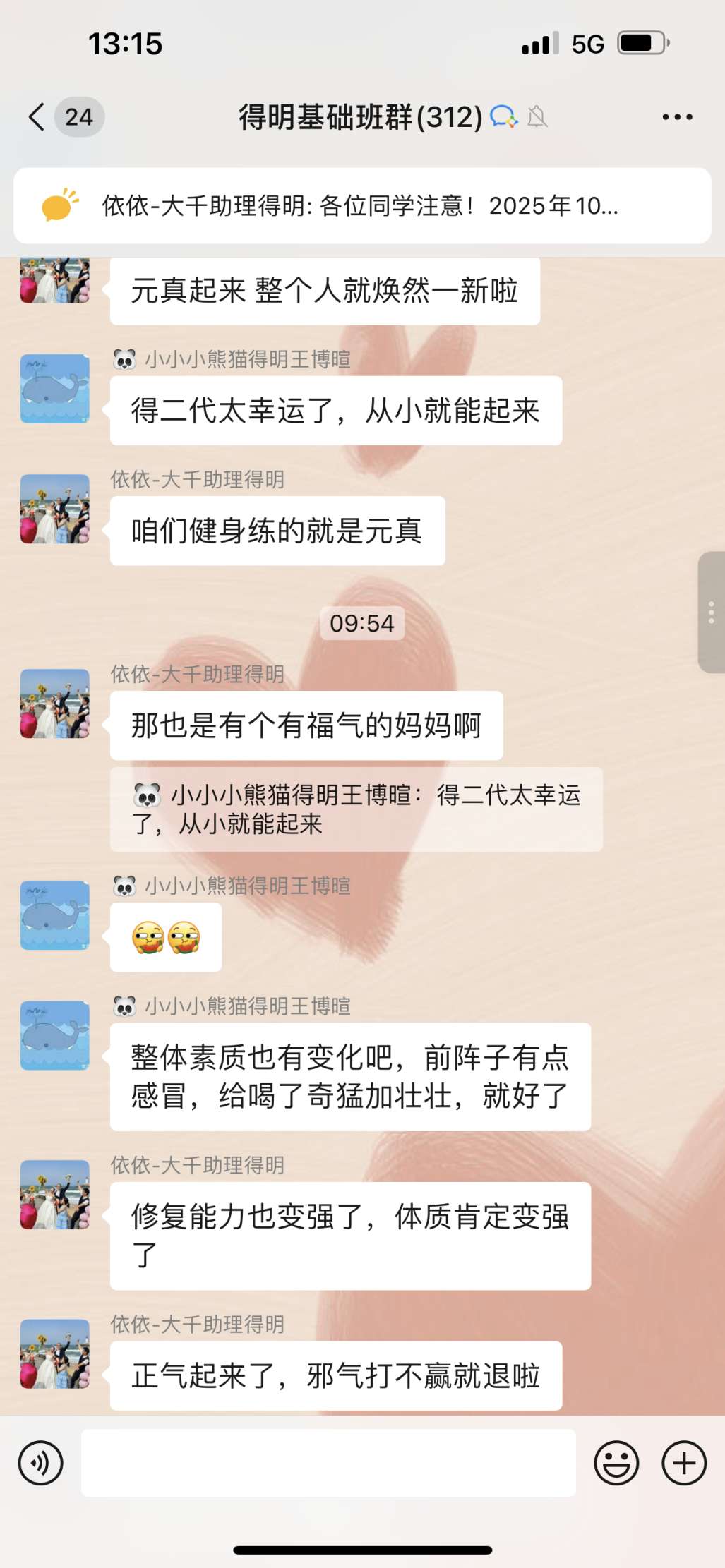
Task: Open the plus attachments menu
Action: pyautogui.click(x=683, y=1463)
